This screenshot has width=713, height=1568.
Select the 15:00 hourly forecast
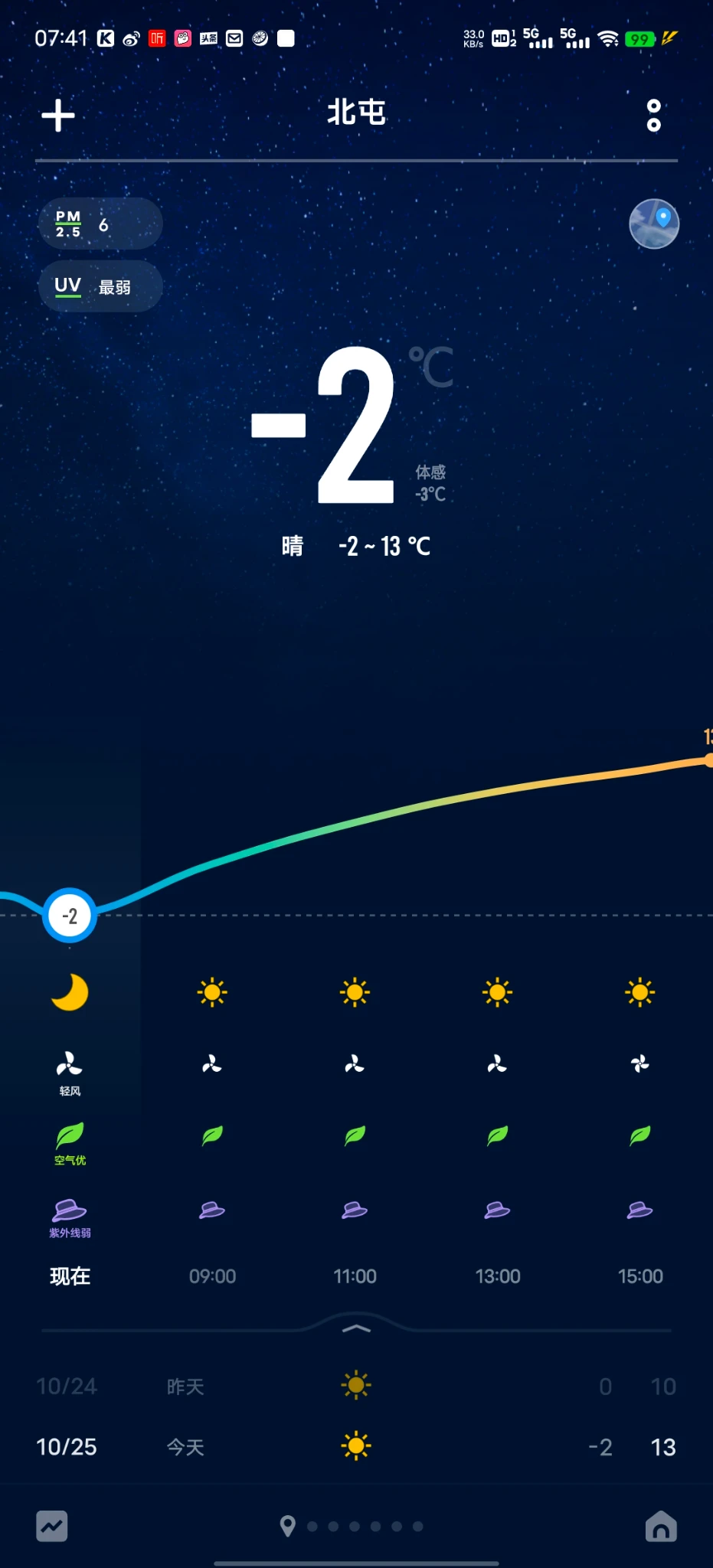click(x=640, y=1276)
